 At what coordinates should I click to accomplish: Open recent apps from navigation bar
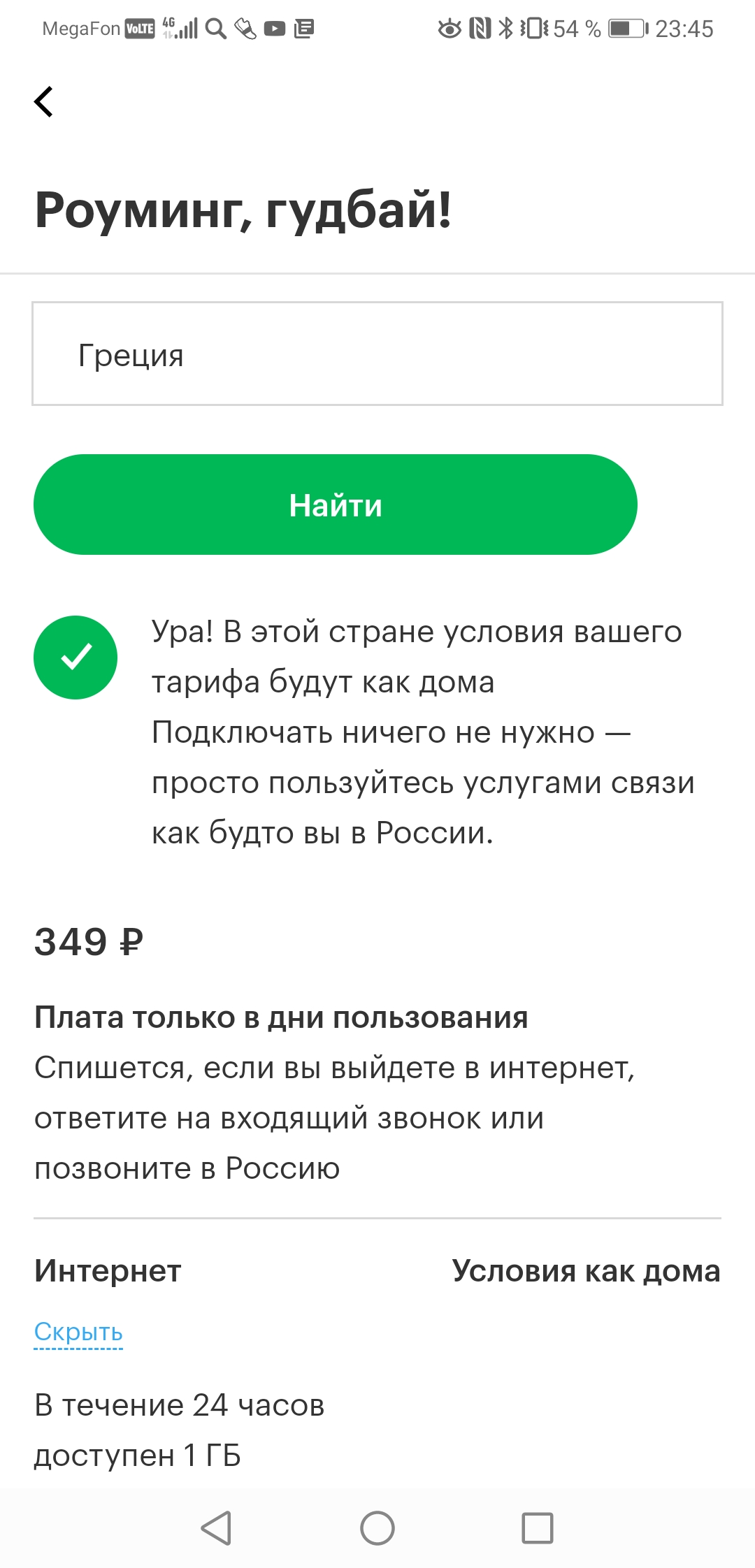[538, 1527]
